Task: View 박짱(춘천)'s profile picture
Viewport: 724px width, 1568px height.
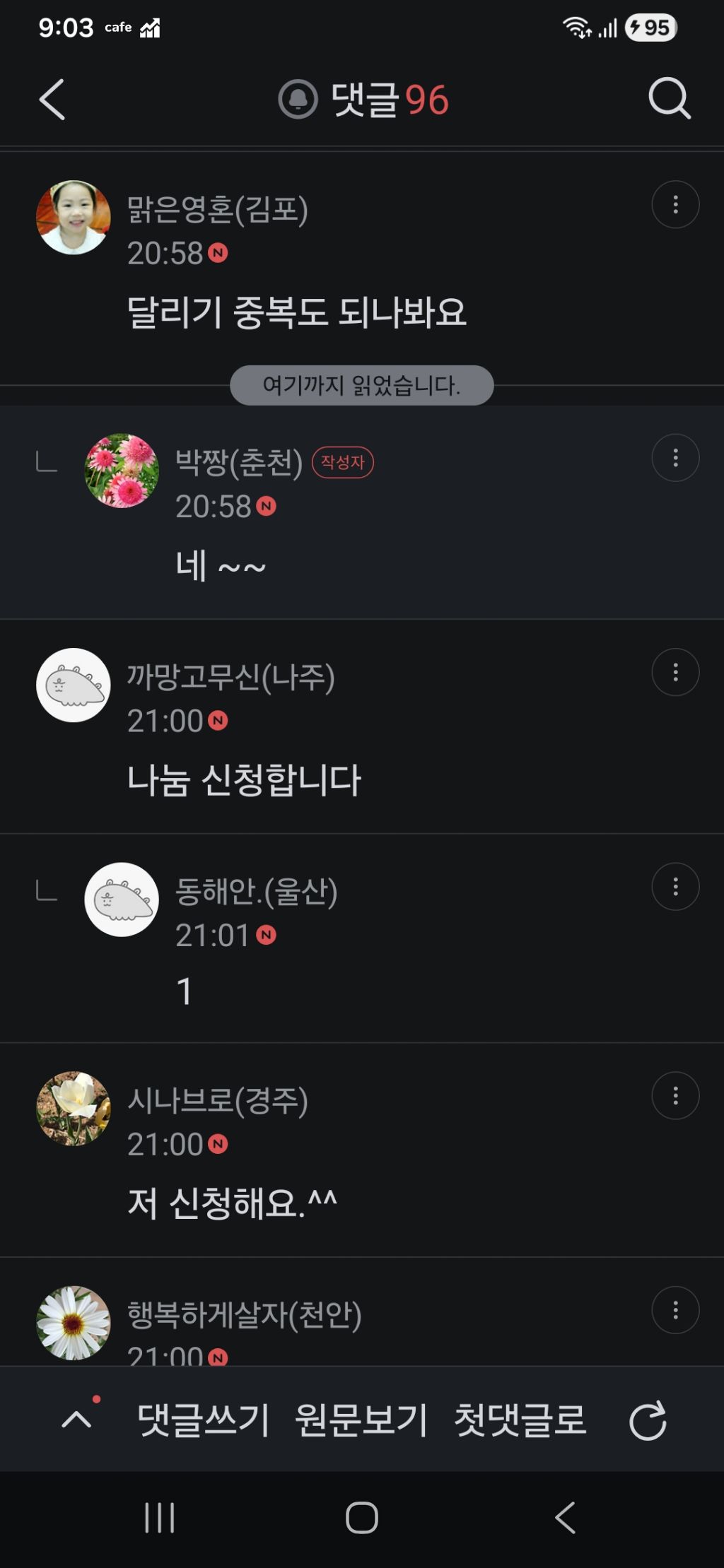Action: point(122,471)
